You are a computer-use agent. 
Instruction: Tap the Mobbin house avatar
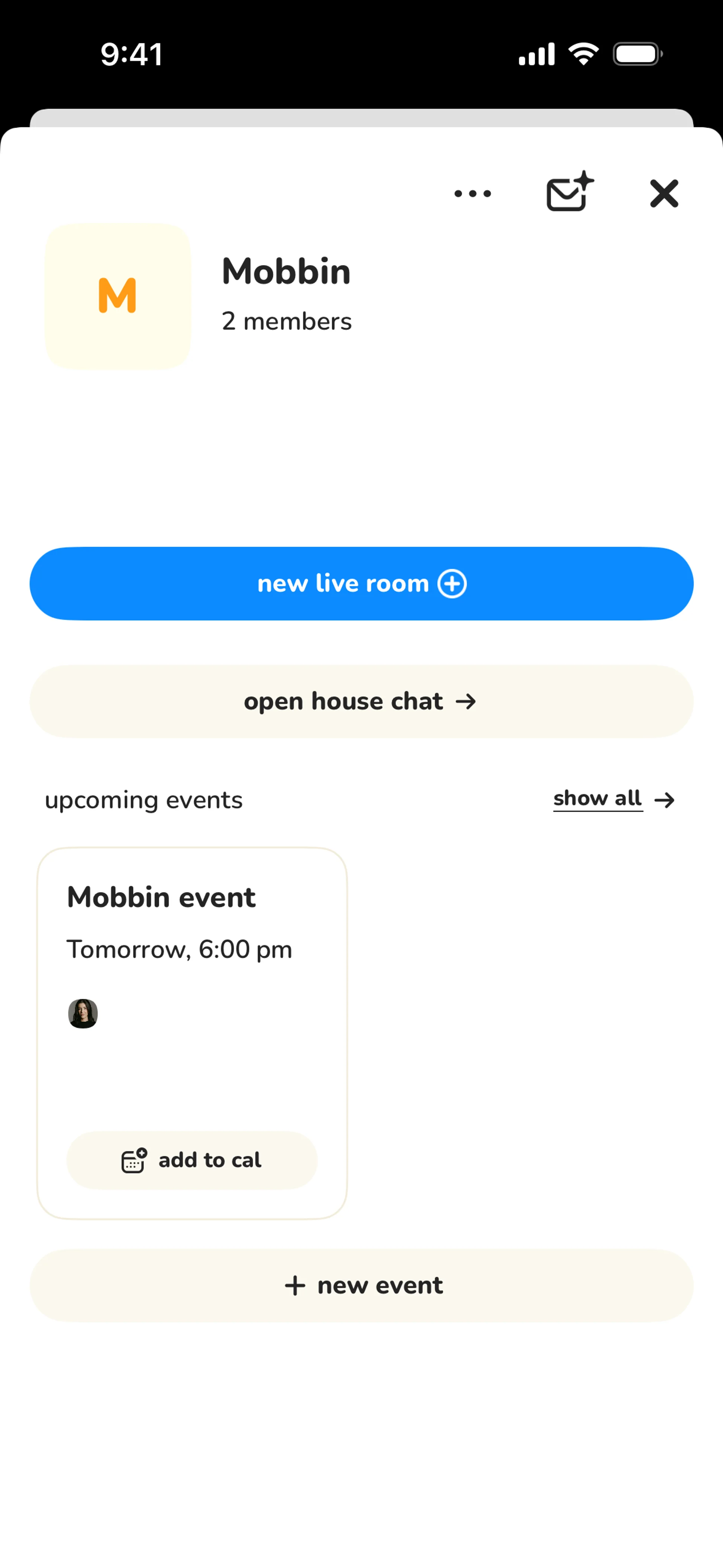117,296
